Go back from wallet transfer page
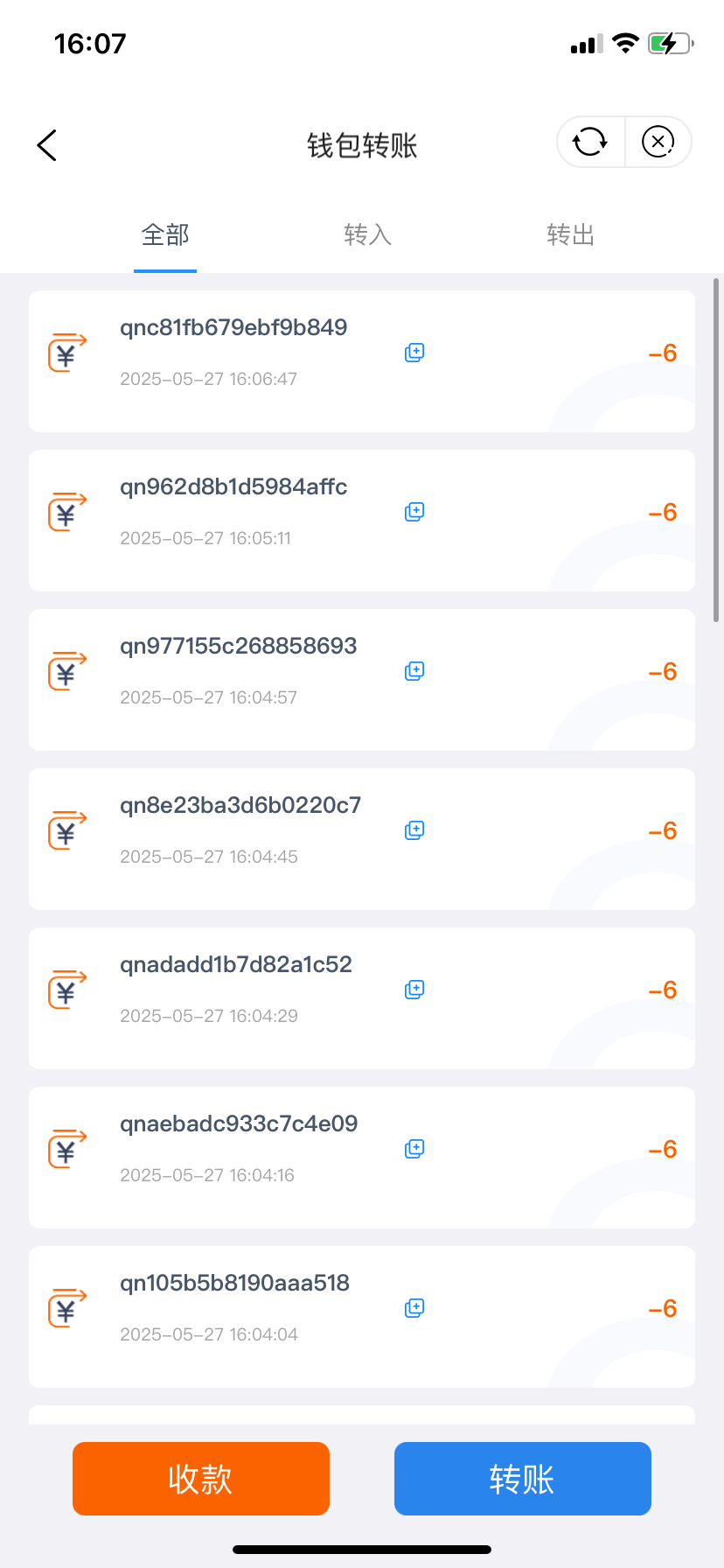 point(47,145)
